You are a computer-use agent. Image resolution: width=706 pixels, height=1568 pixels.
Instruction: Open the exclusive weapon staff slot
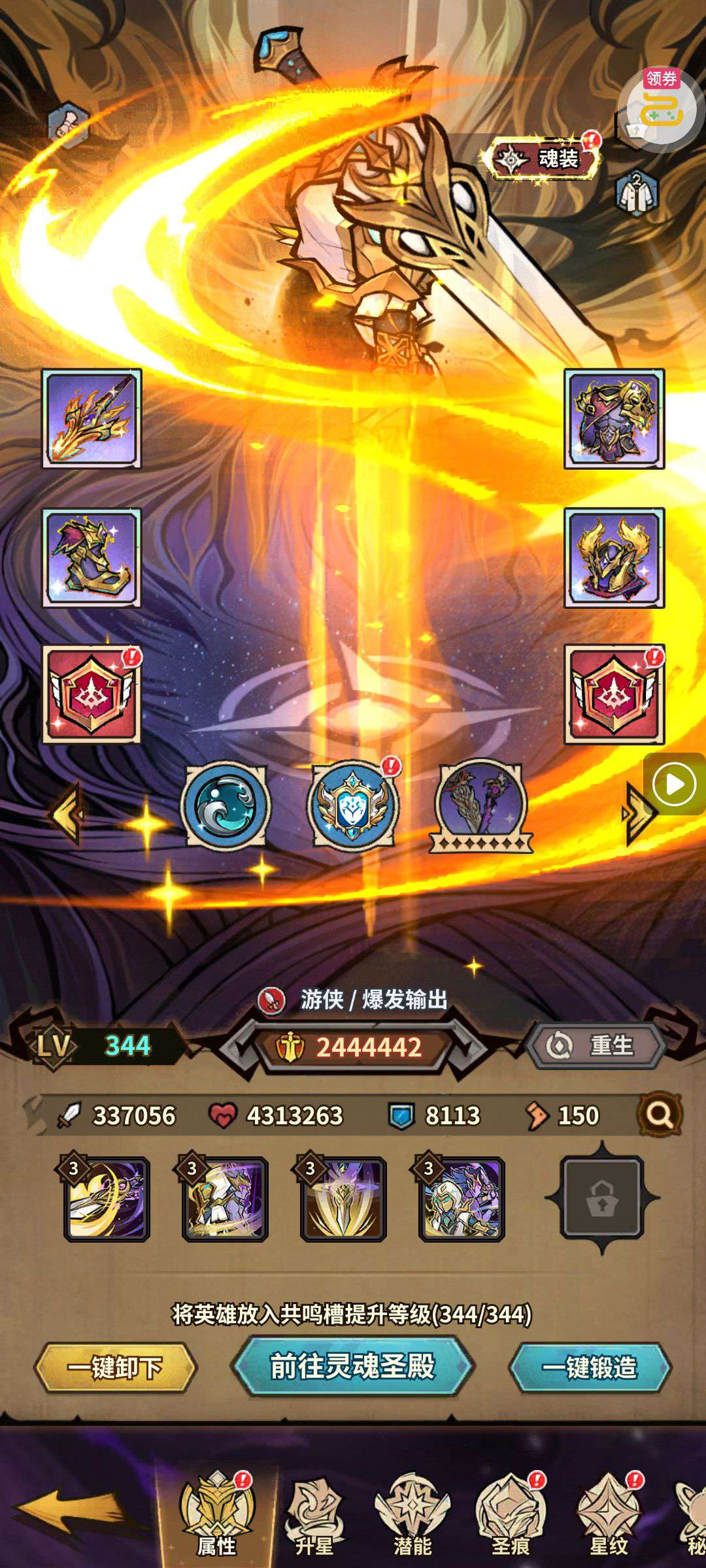tap(481, 805)
